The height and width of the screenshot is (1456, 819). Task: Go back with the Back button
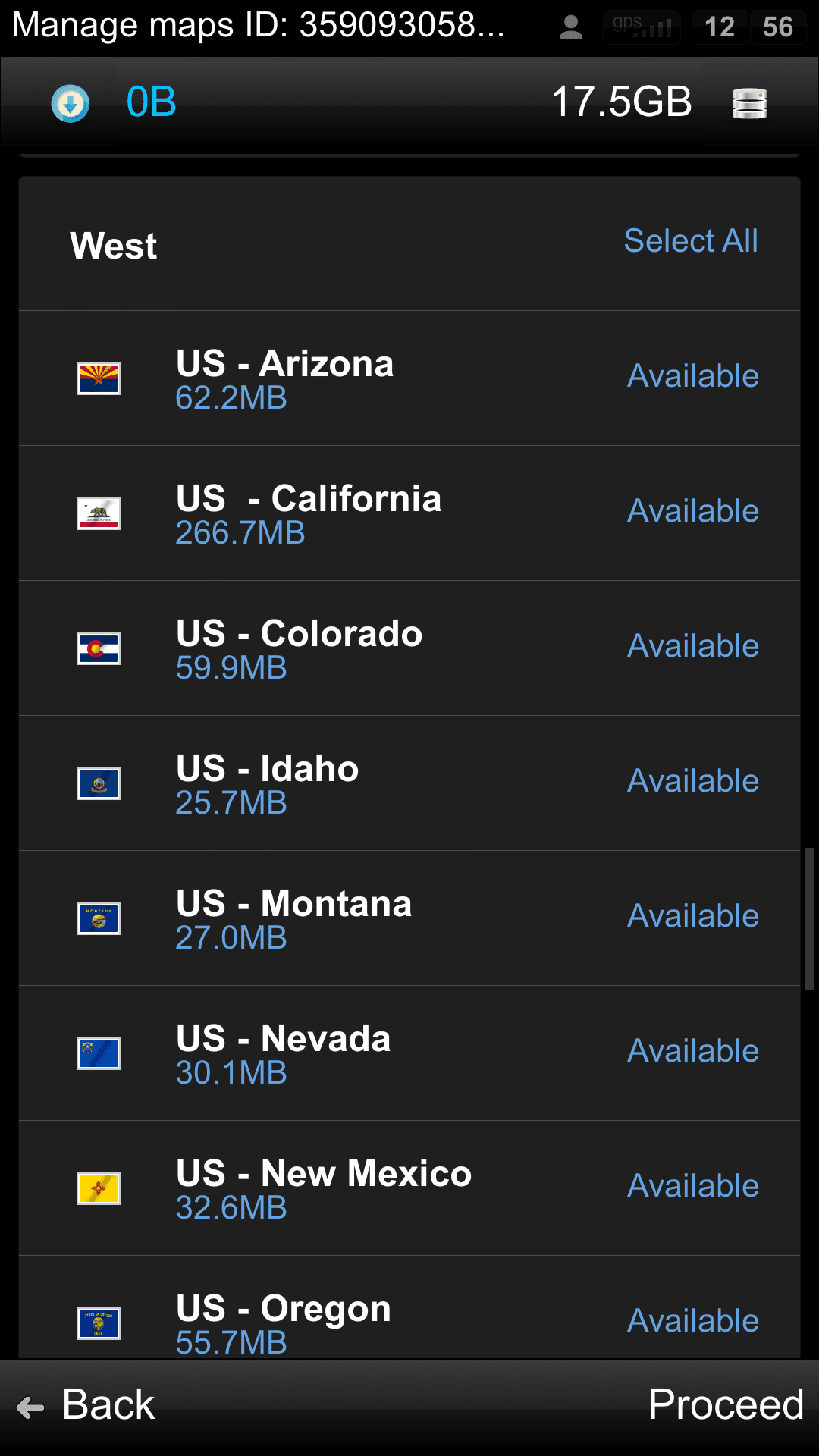[86, 1405]
